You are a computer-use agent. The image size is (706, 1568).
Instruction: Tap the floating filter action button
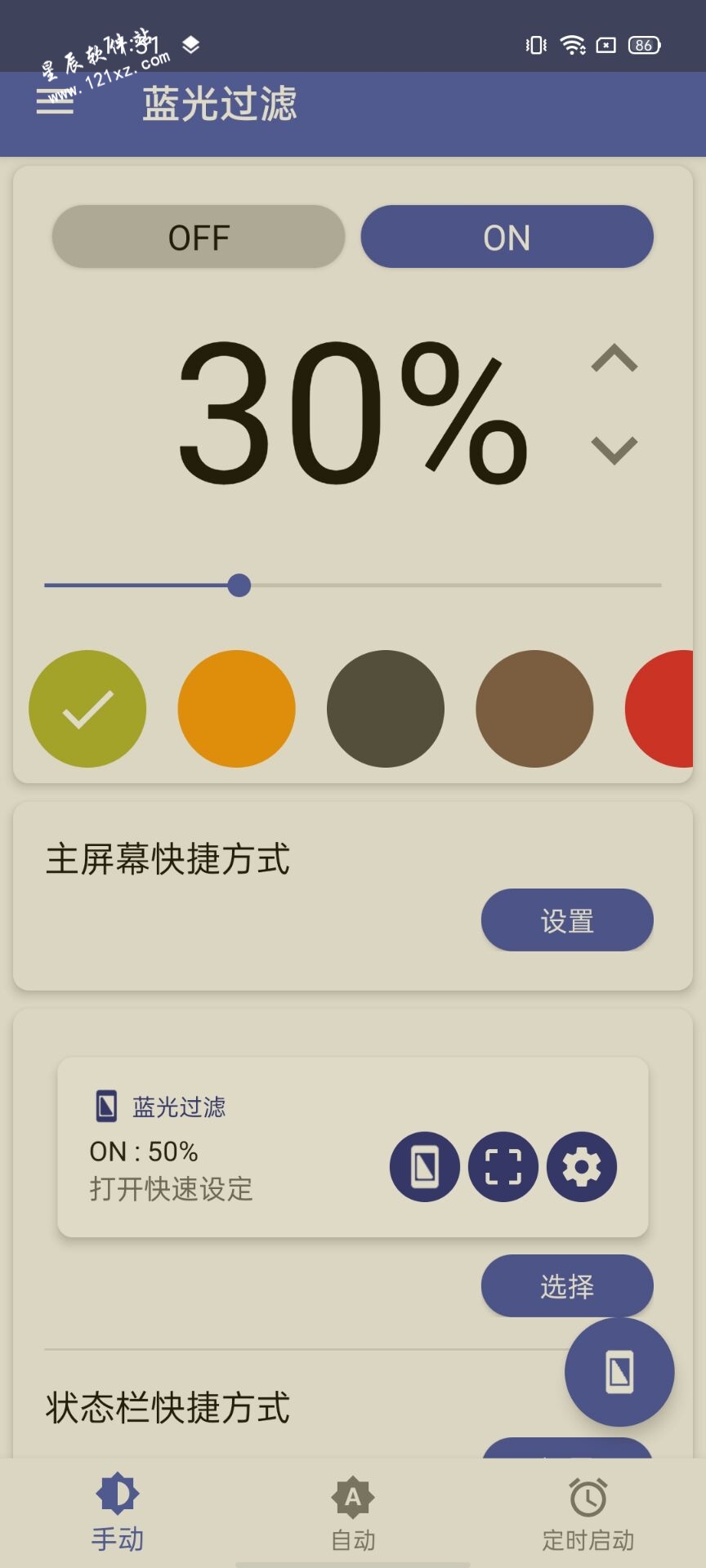[x=619, y=1372]
